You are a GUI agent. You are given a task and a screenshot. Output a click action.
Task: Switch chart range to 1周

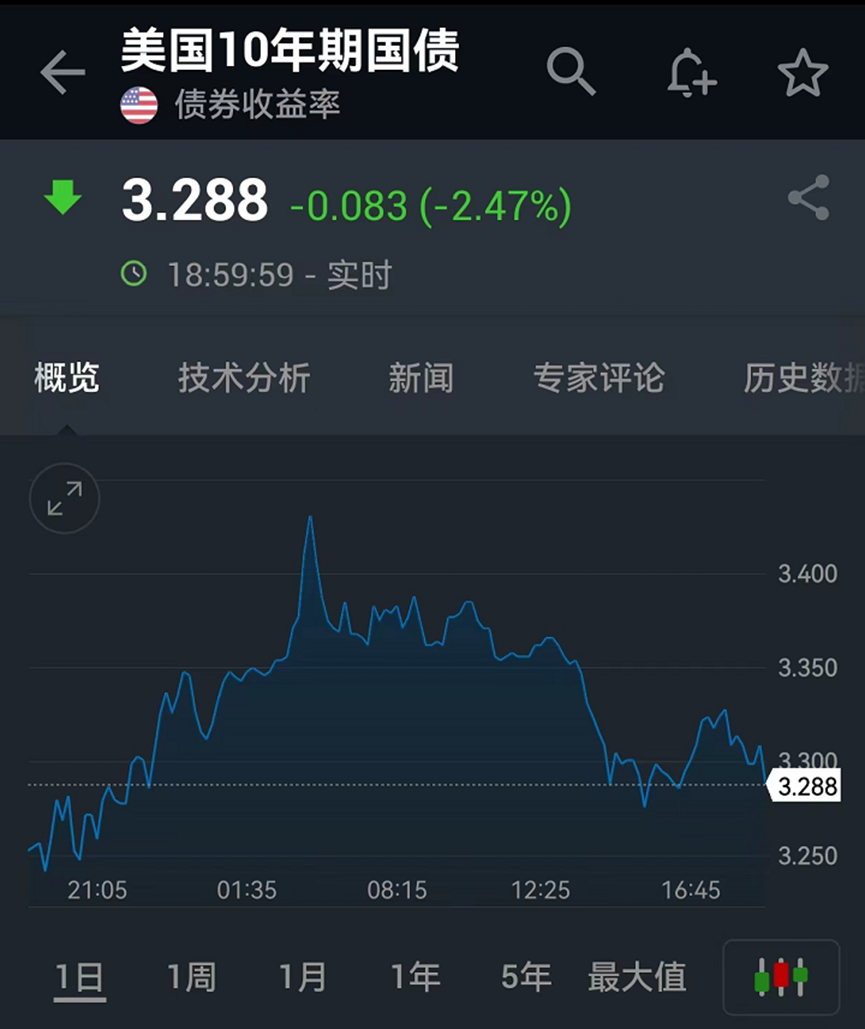click(x=191, y=977)
